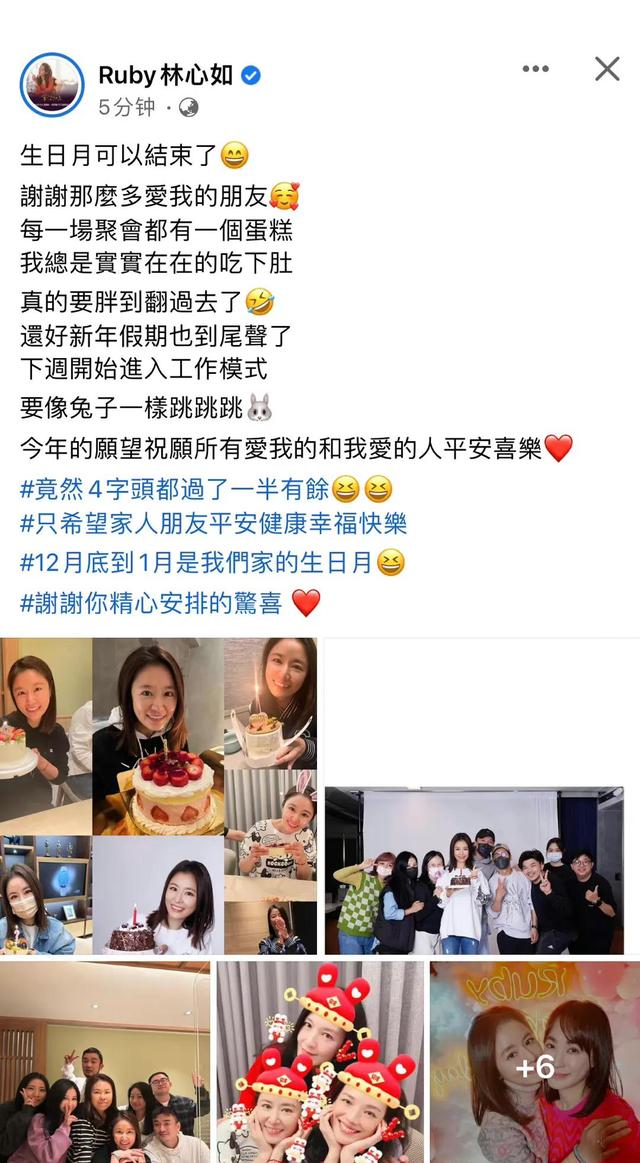View the family dinner table photo
Image resolution: width=640 pixels, height=1163 pixels.
(x=105, y=1062)
